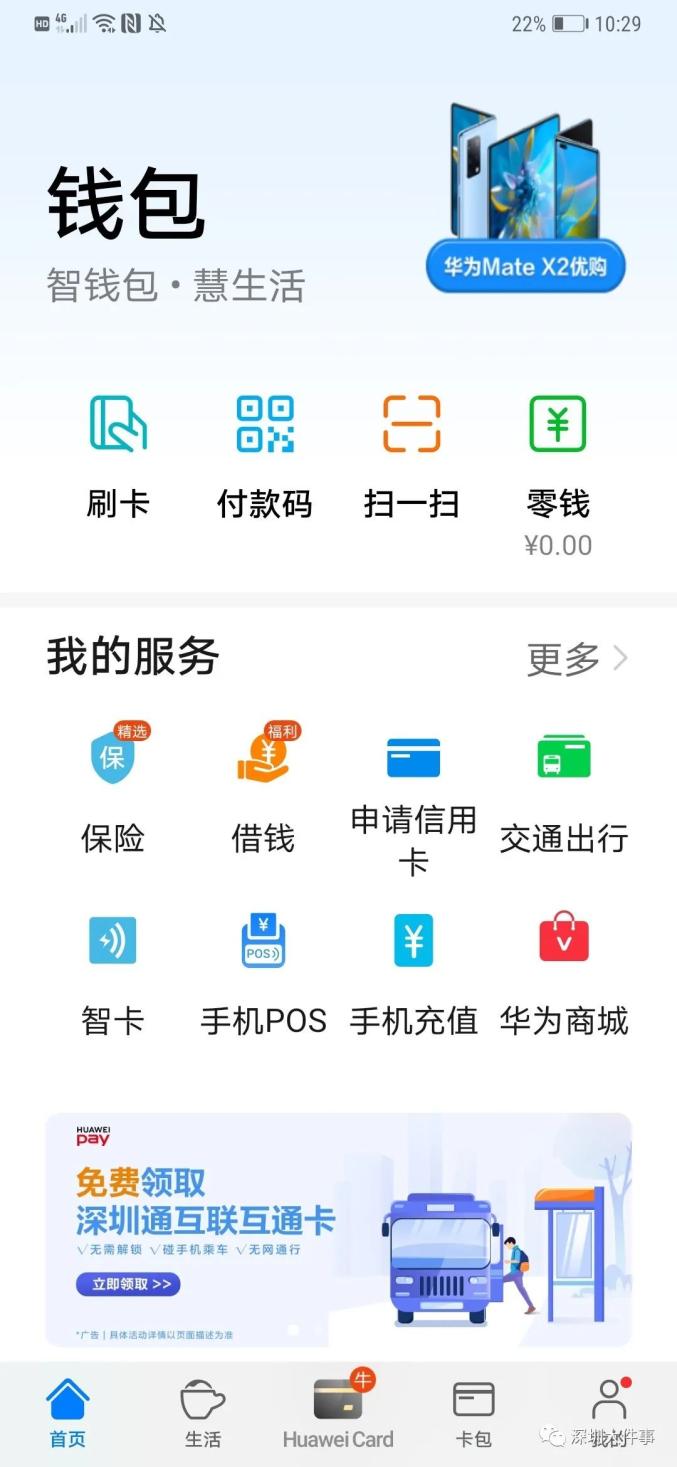The height and width of the screenshot is (1467, 677).
Task: Tap 更多 to see more services
Action: click(x=577, y=658)
